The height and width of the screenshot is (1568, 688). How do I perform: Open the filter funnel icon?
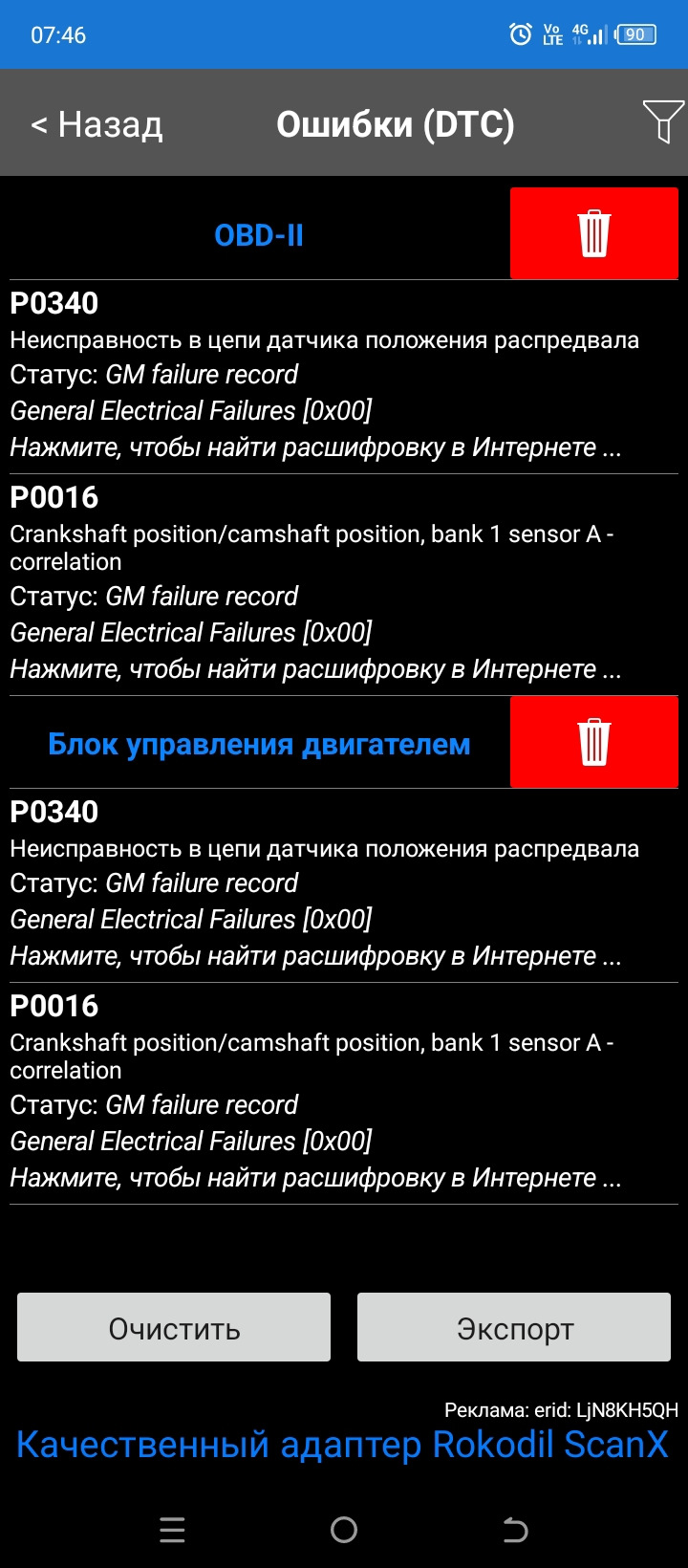662,121
